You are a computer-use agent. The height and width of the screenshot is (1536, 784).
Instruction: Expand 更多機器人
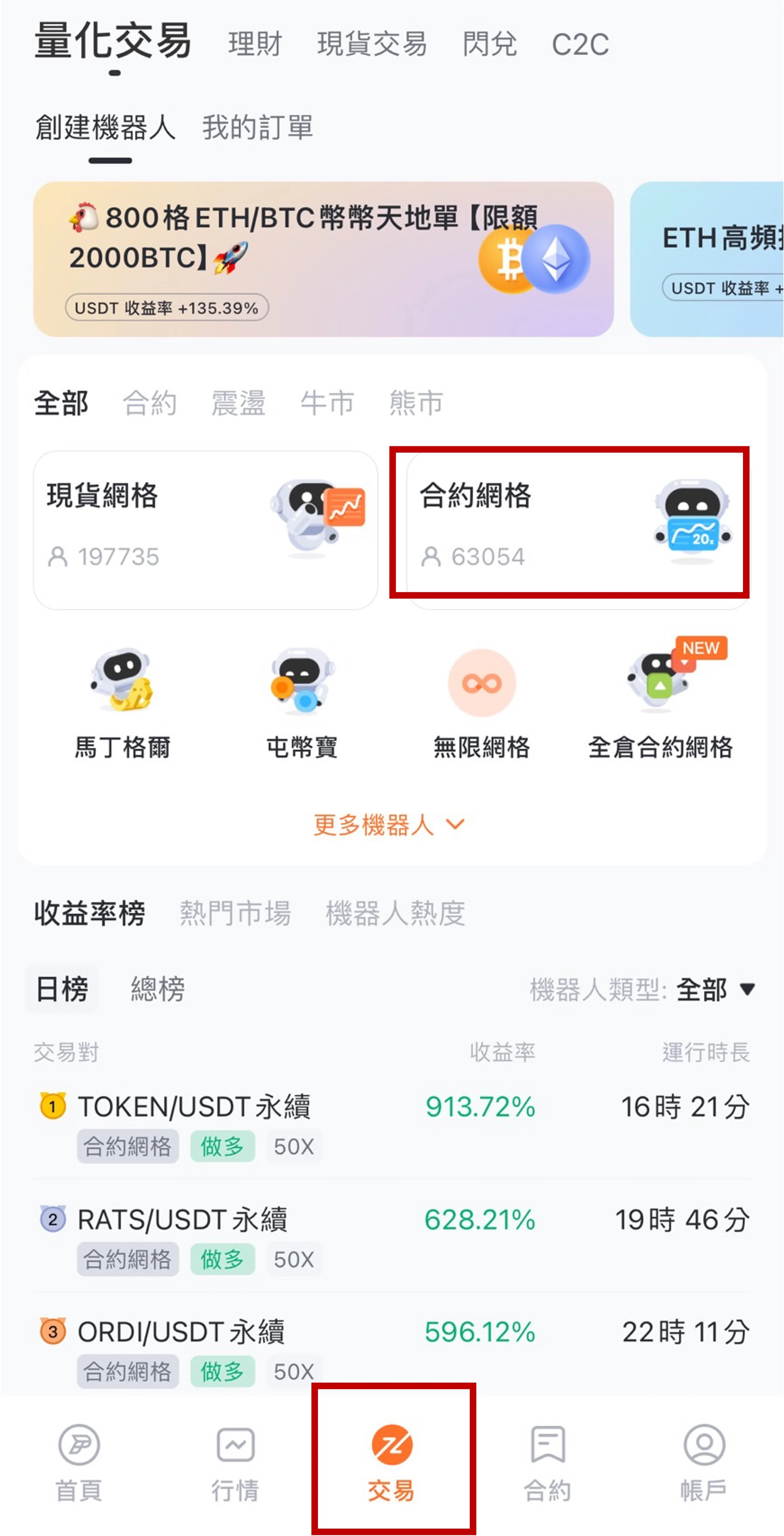tap(388, 825)
